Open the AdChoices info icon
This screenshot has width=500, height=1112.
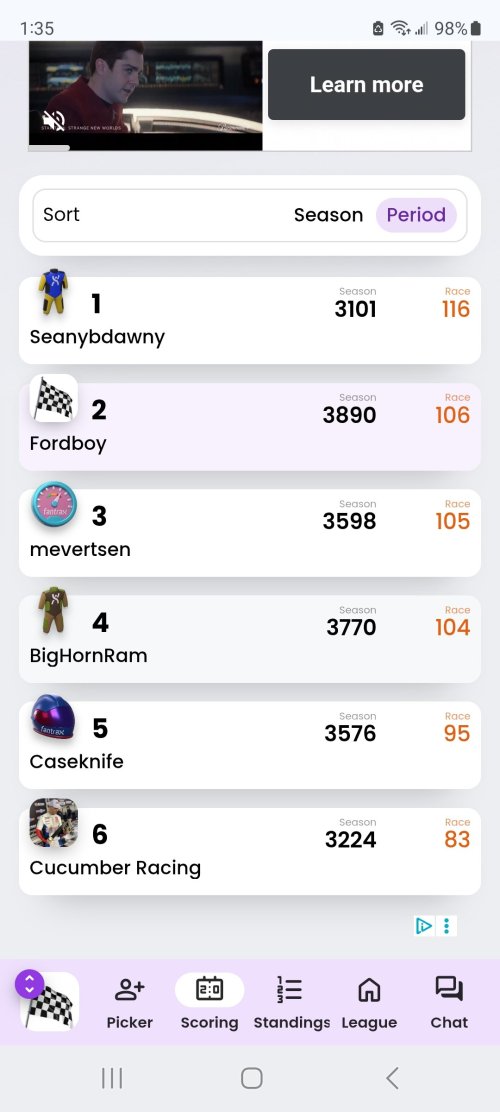point(424,925)
